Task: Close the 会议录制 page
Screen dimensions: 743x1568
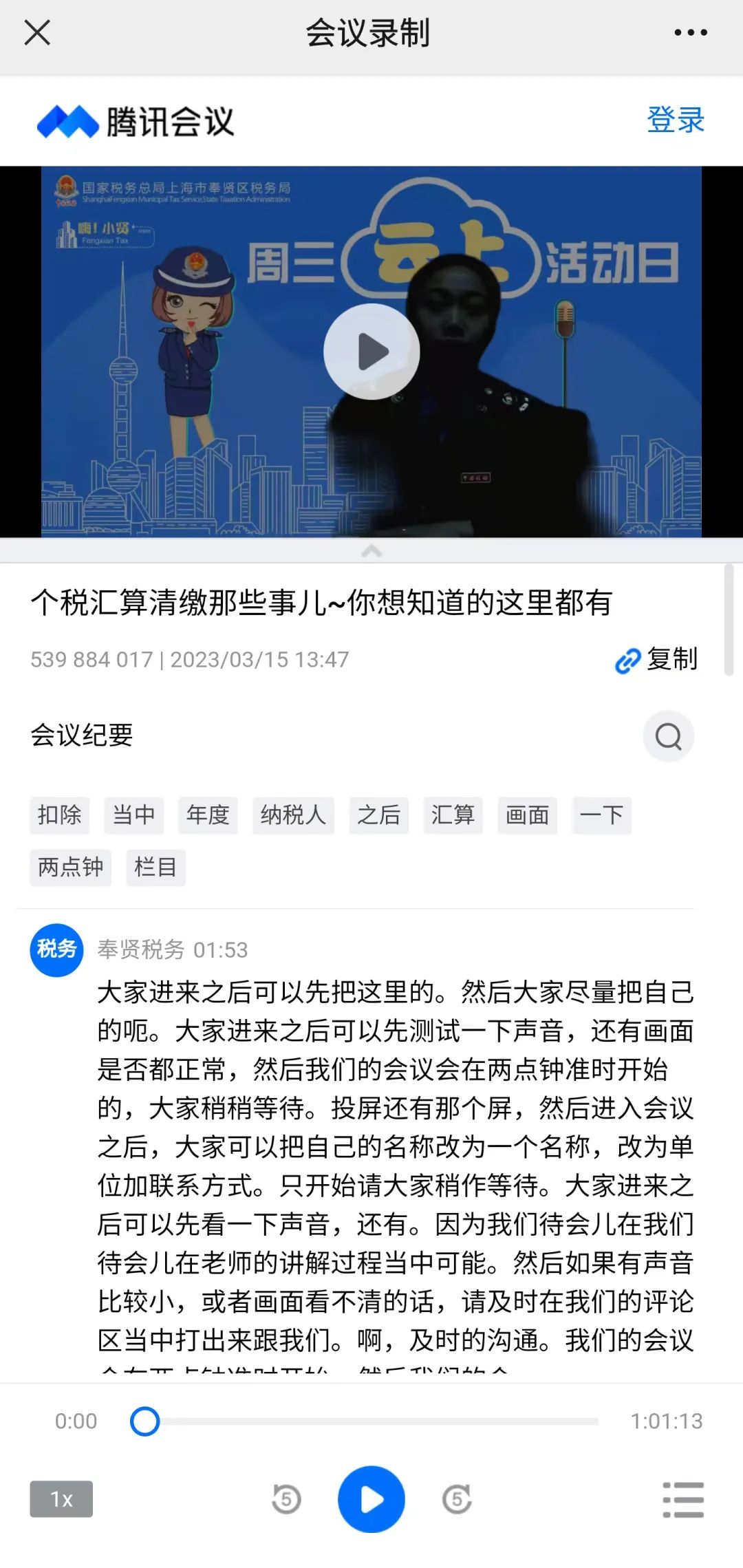Action: [x=37, y=32]
